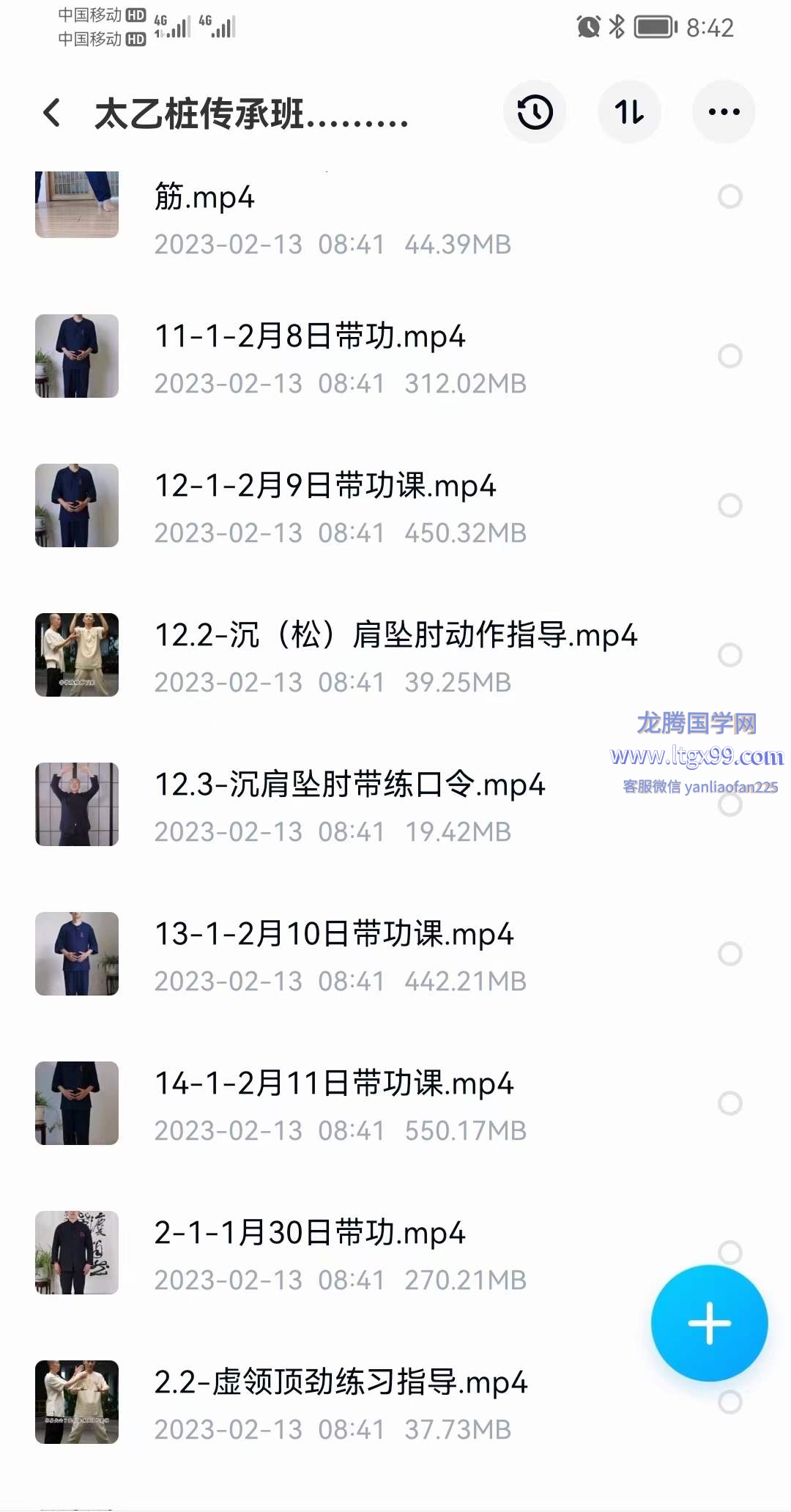The height and width of the screenshot is (1512, 791).
Task: Open the three-dot overflow menu
Action: point(724,112)
